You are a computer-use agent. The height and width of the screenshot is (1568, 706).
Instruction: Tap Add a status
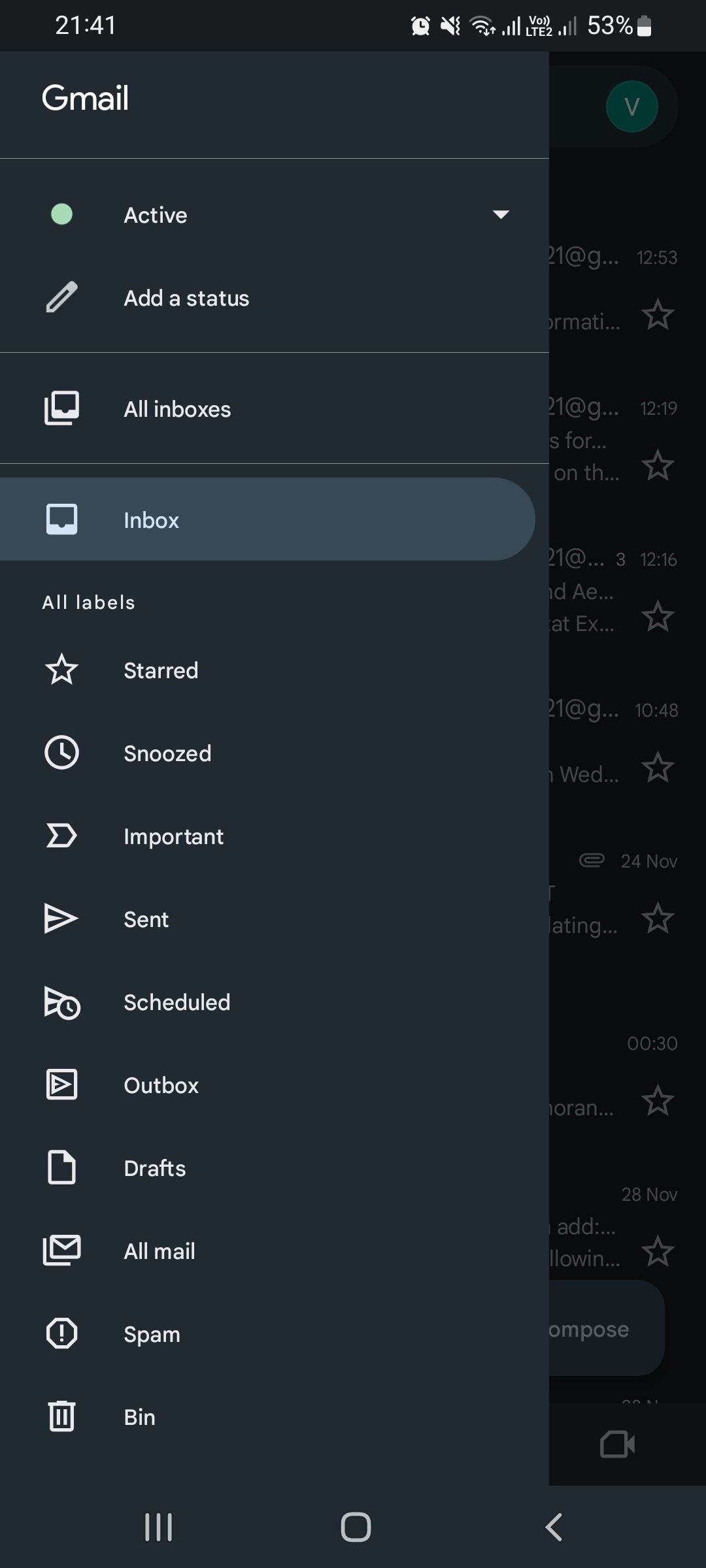pos(186,298)
